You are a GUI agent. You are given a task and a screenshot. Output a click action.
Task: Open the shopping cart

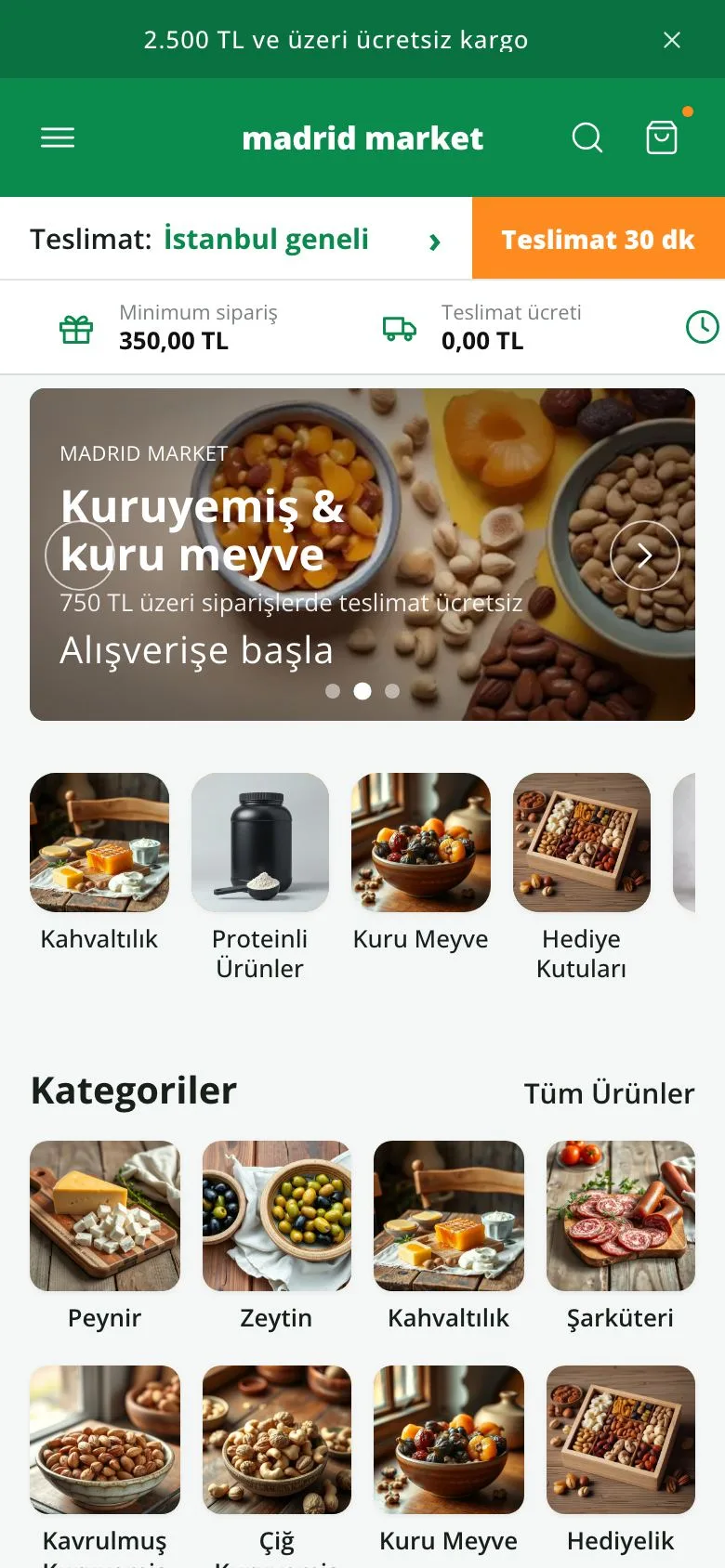tap(662, 137)
